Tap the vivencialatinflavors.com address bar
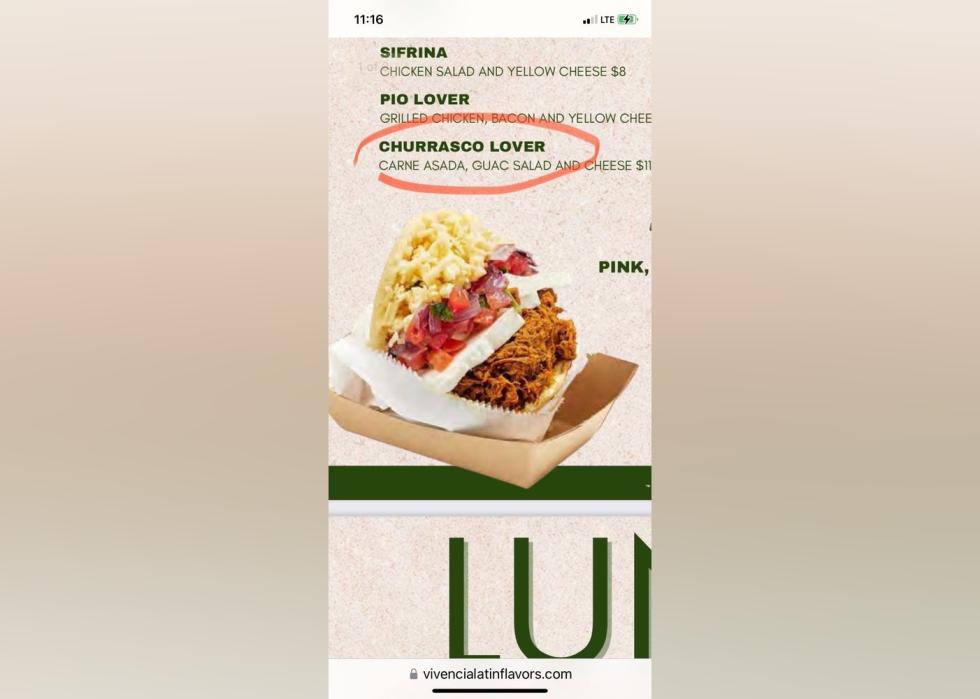Screen dimensions: 980x699 point(490,673)
